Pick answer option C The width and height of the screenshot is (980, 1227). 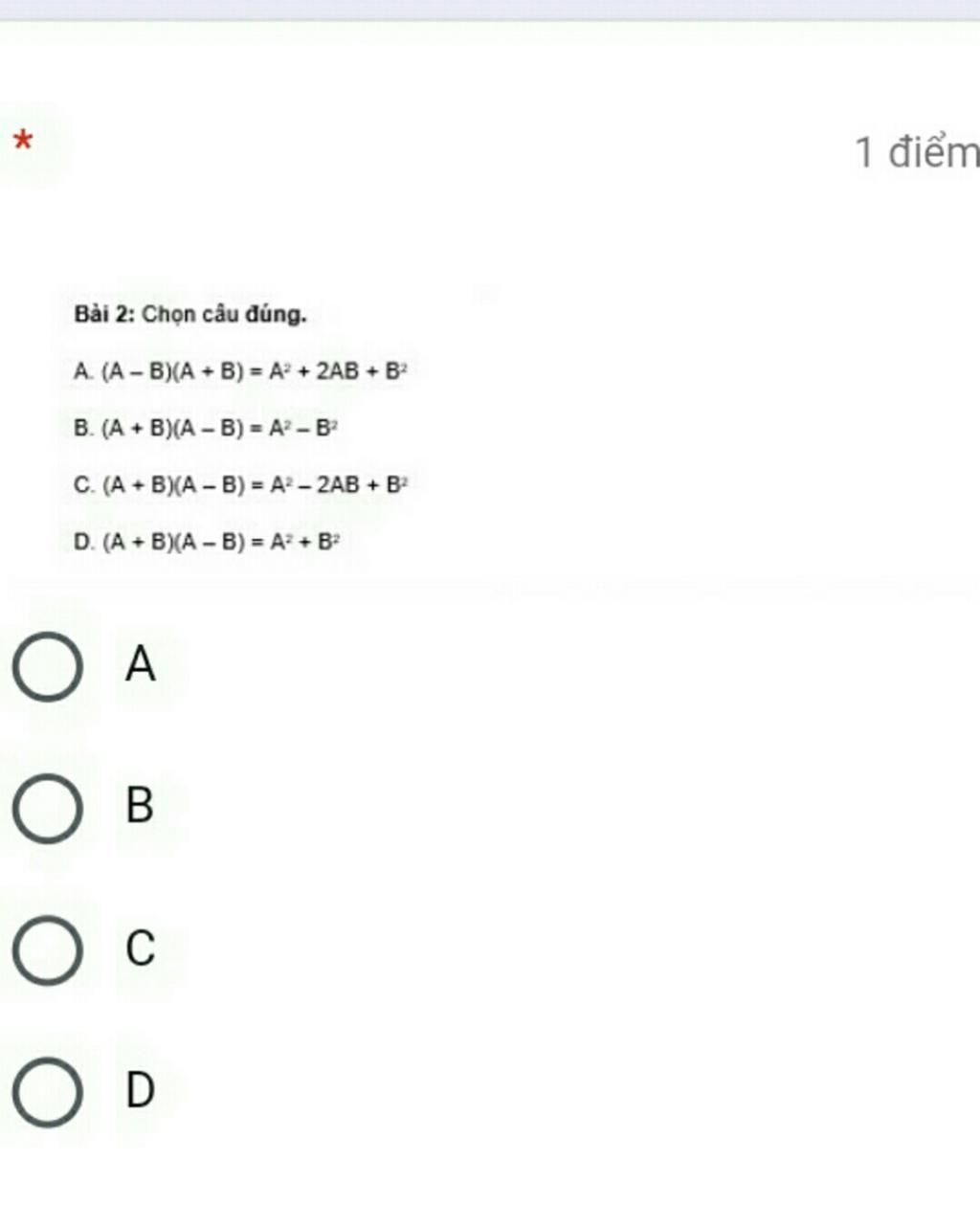pyautogui.click(x=46, y=950)
